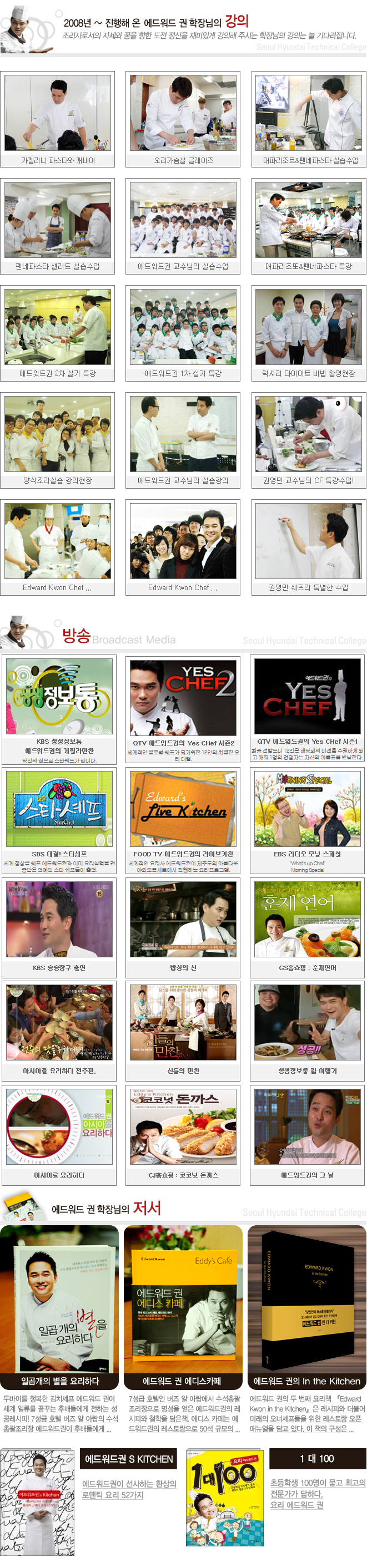View the 럭셔리 다이어트 비법 촬영현장 photo
This screenshot has width=367, height=1568.
coord(309,327)
